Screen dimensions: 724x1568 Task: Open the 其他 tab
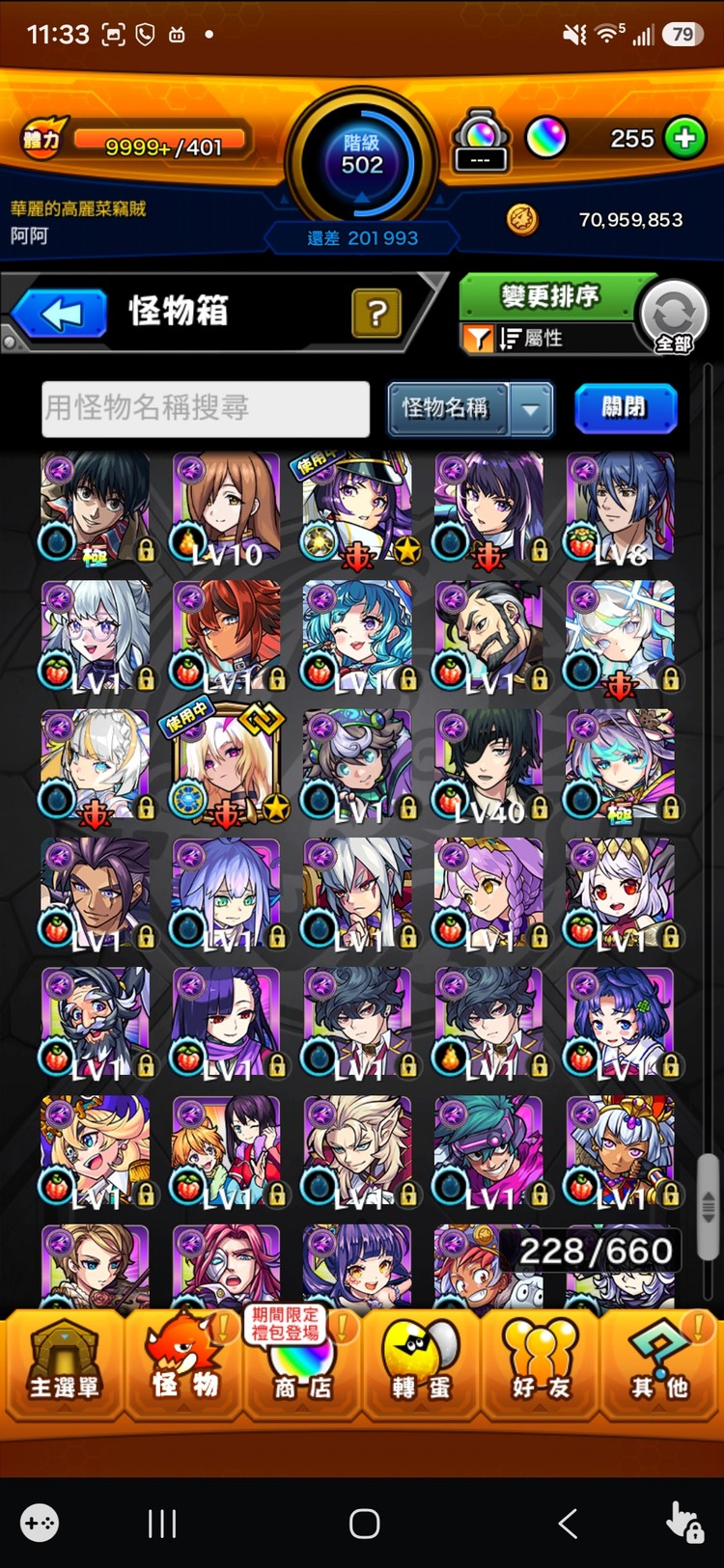point(660,1363)
